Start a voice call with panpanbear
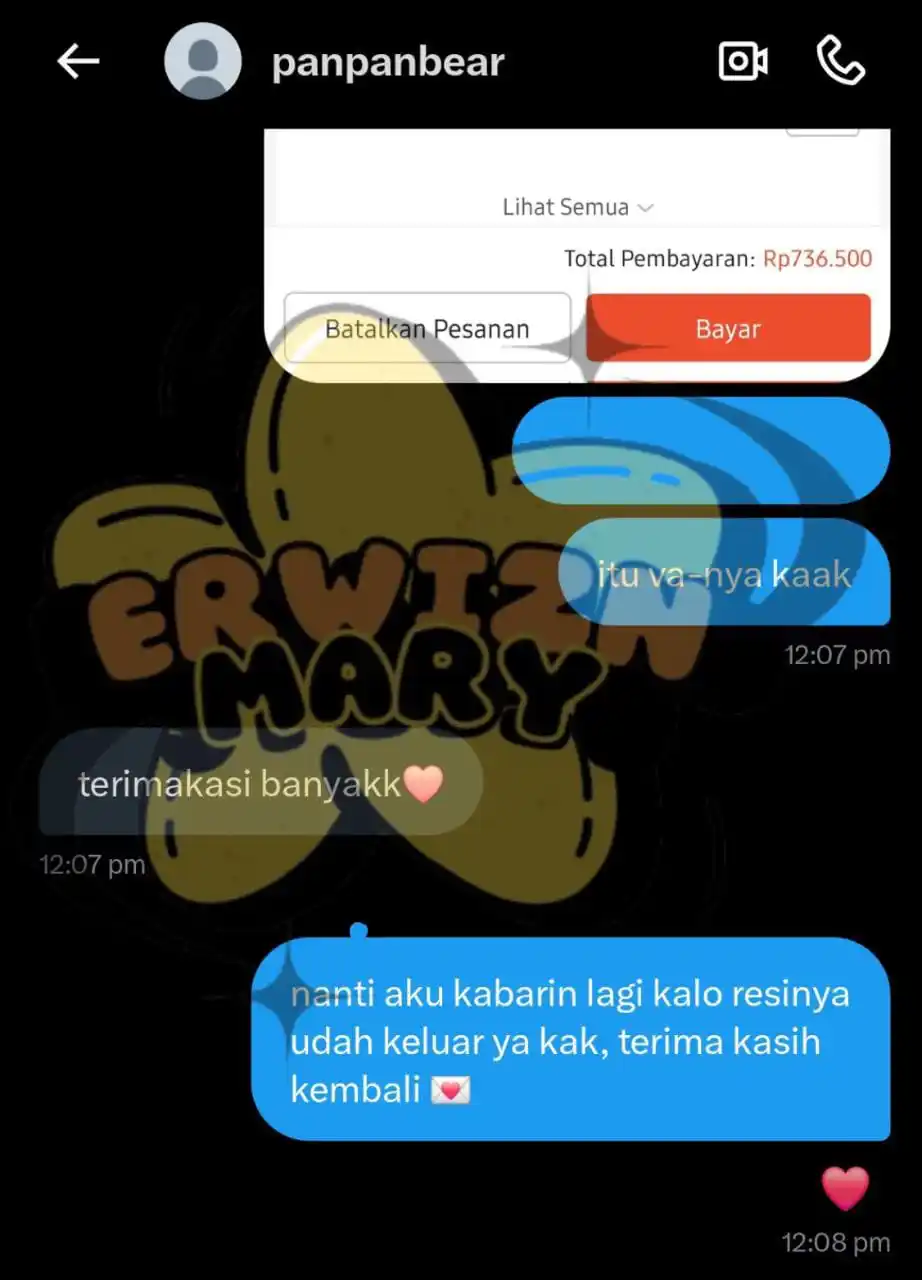Screen dimensions: 922x1280 coord(840,62)
